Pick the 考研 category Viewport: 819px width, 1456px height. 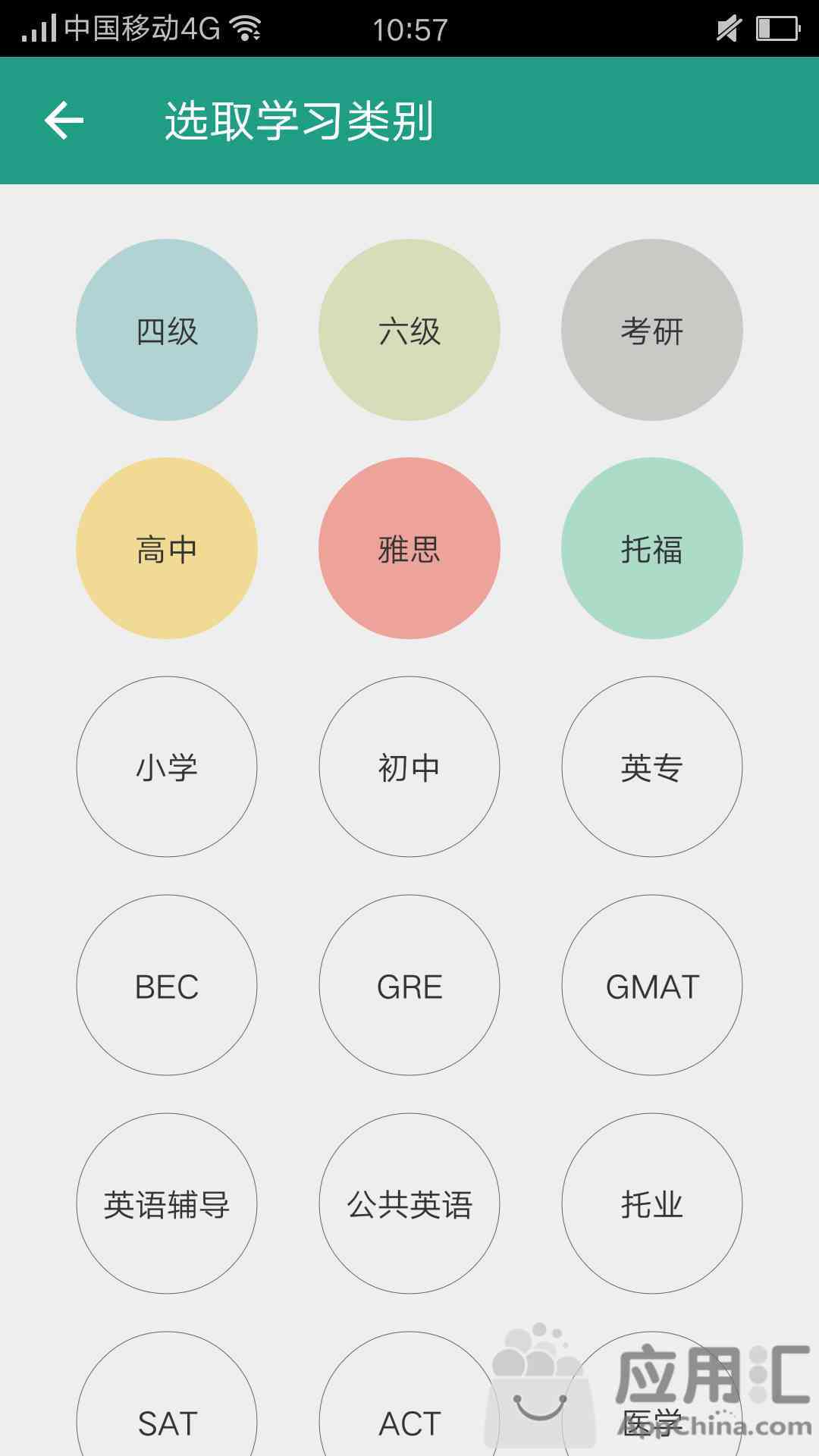point(652,330)
